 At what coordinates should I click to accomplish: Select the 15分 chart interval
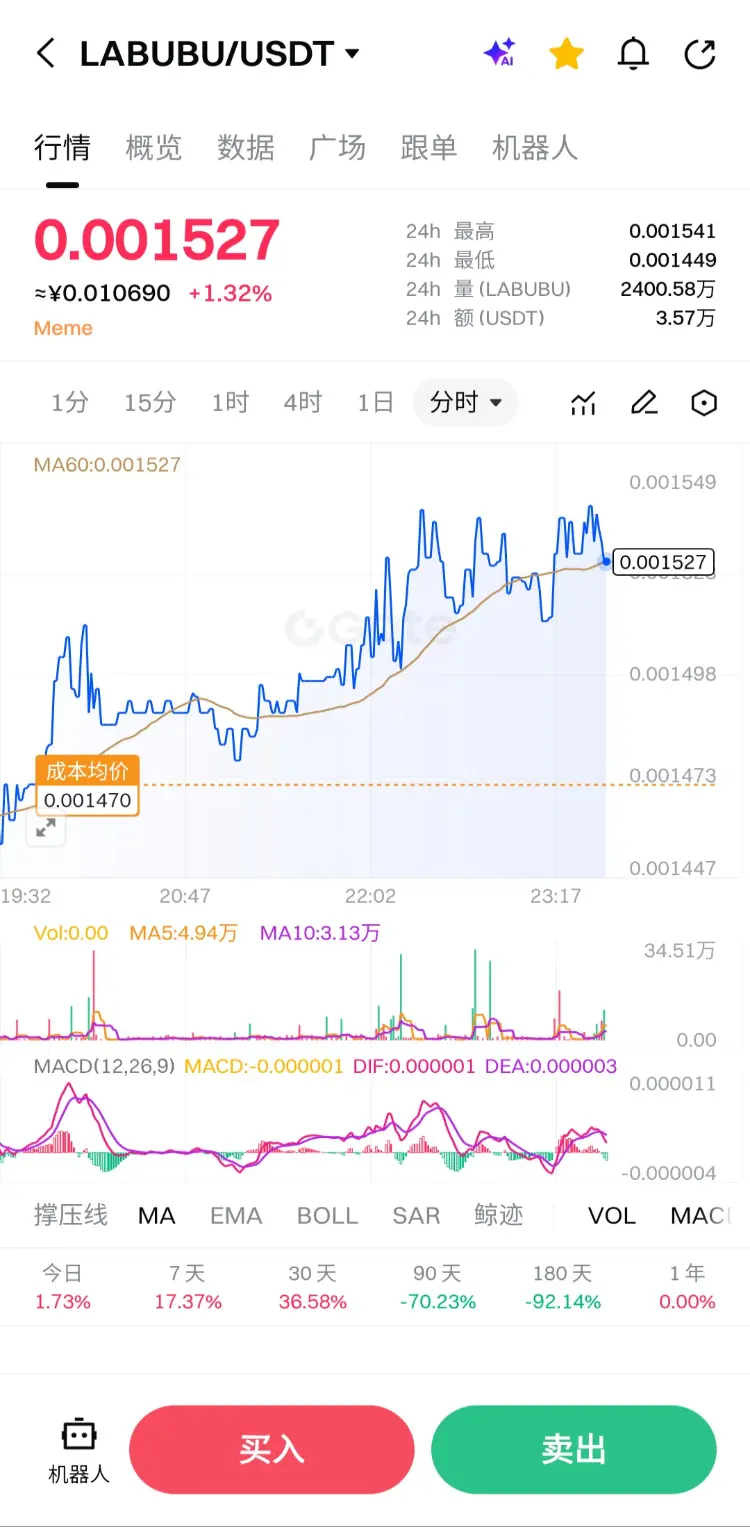pyautogui.click(x=150, y=402)
